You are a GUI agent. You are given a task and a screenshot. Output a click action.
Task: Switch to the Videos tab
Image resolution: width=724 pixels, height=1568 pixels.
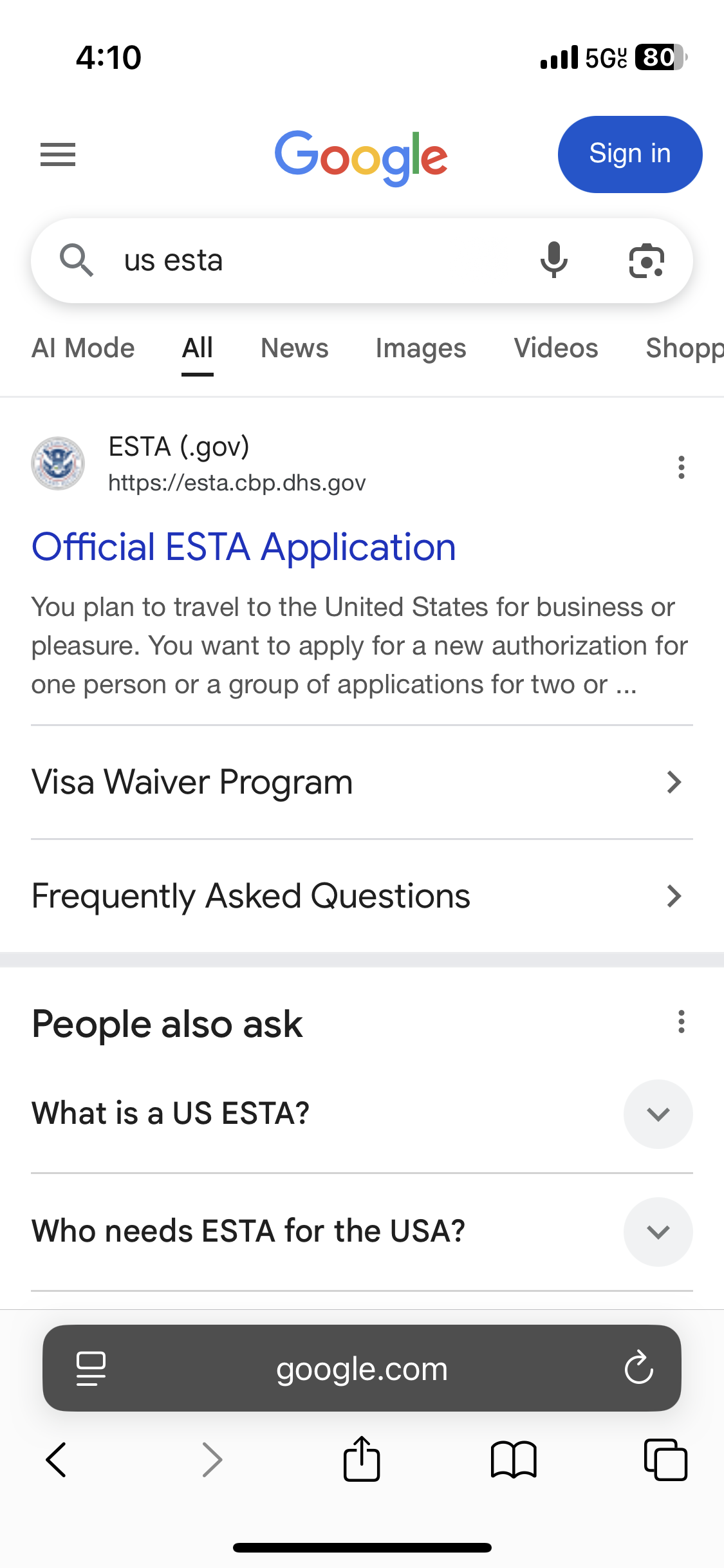(x=556, y=348)
